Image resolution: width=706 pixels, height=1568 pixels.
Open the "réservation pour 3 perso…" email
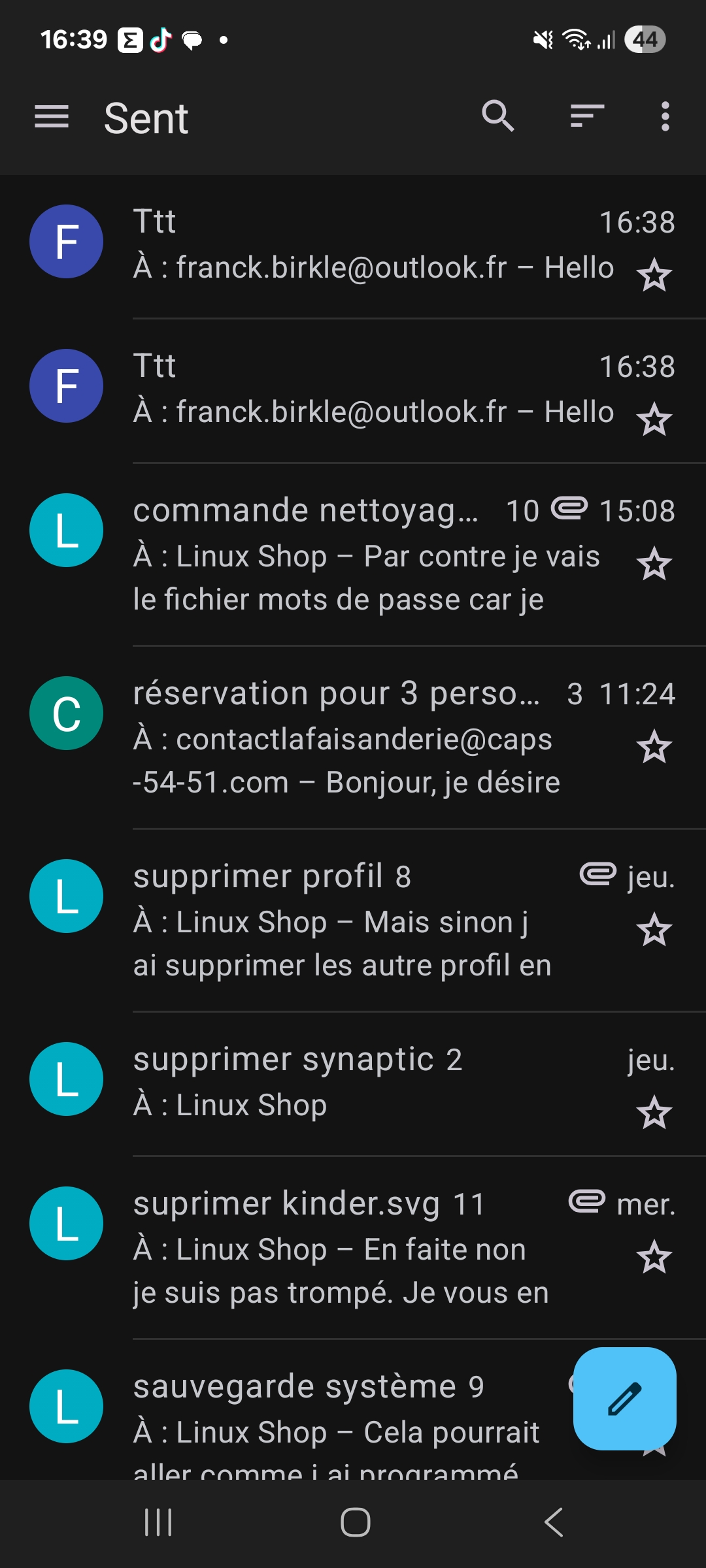tap(366, 738)
